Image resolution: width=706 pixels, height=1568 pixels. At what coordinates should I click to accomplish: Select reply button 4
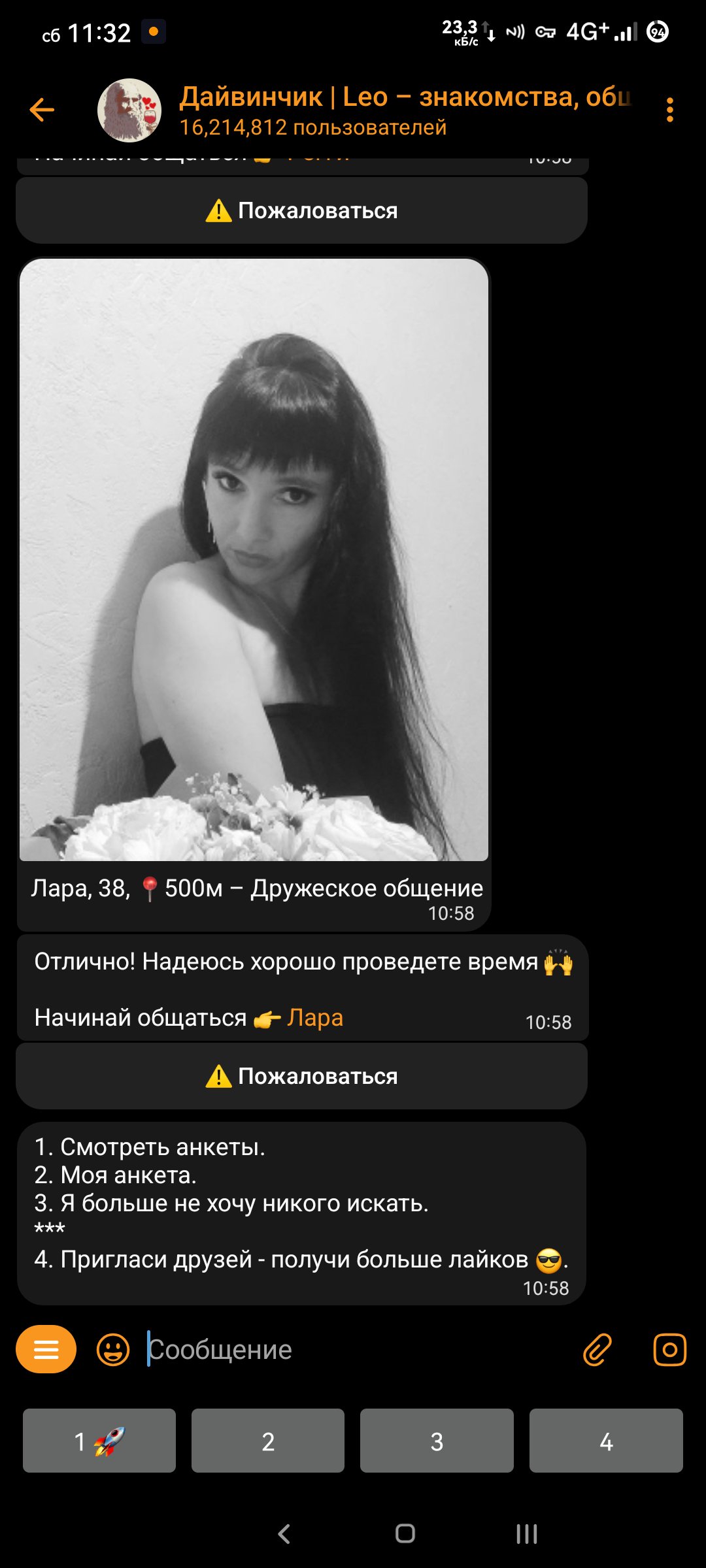tap(606, 1441)
